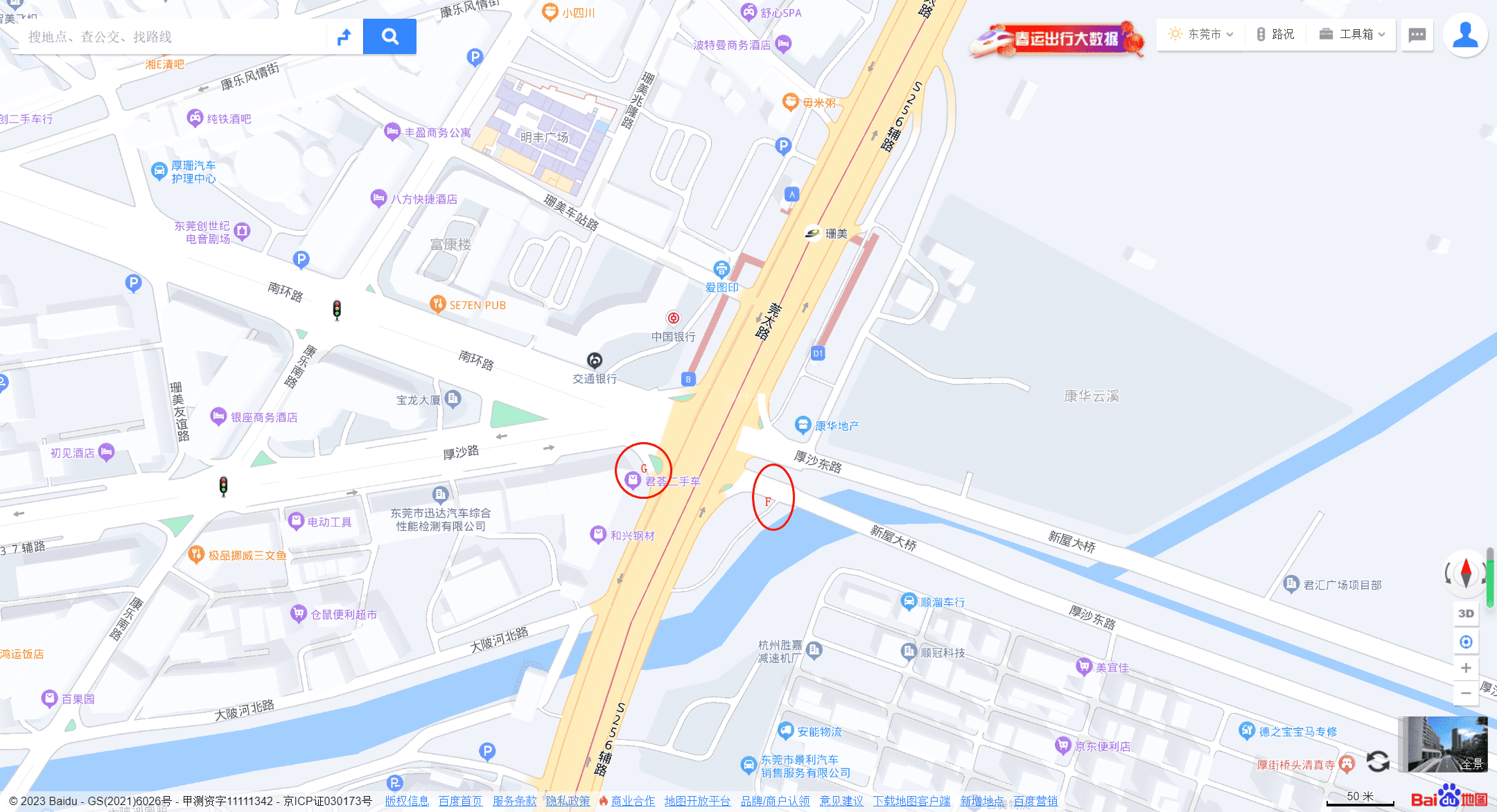Viewport: 1497px width, 812px height.
Task: Open 地图开放平台 link
Action: tap(697, 801)
